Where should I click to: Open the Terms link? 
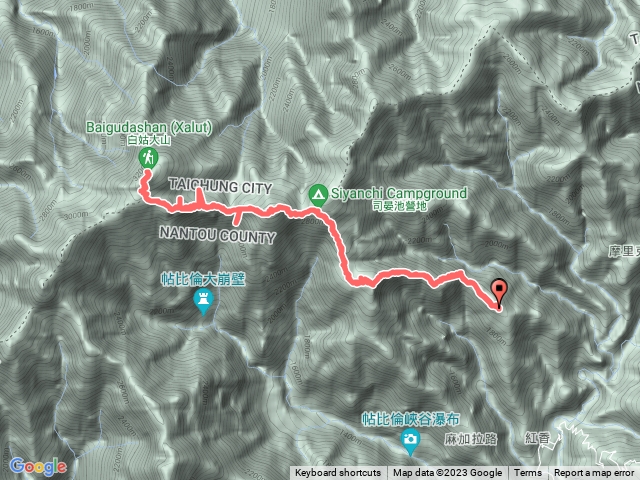[x=526, y=473]
